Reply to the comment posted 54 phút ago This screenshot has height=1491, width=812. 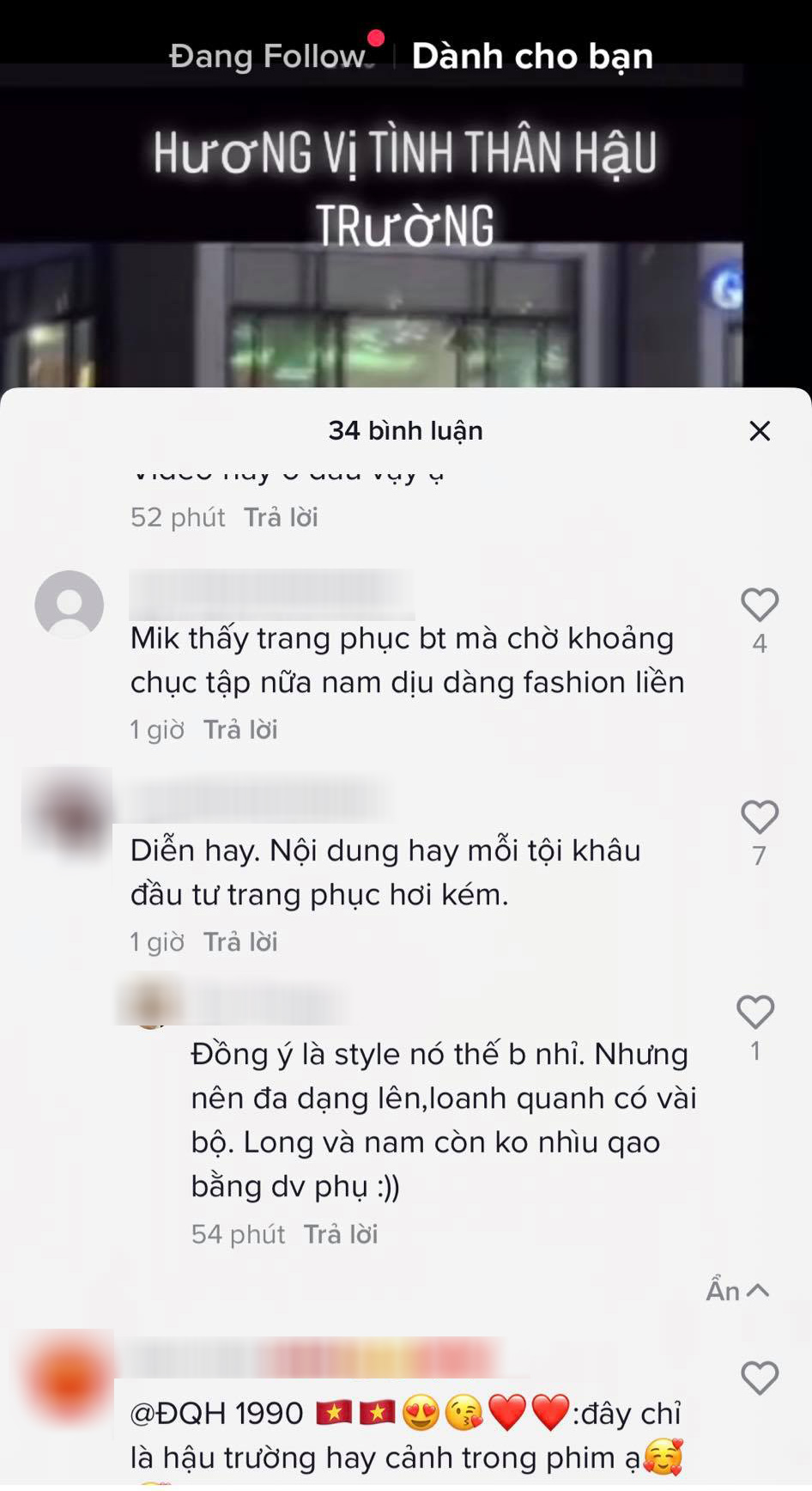tap(341, 1235)
